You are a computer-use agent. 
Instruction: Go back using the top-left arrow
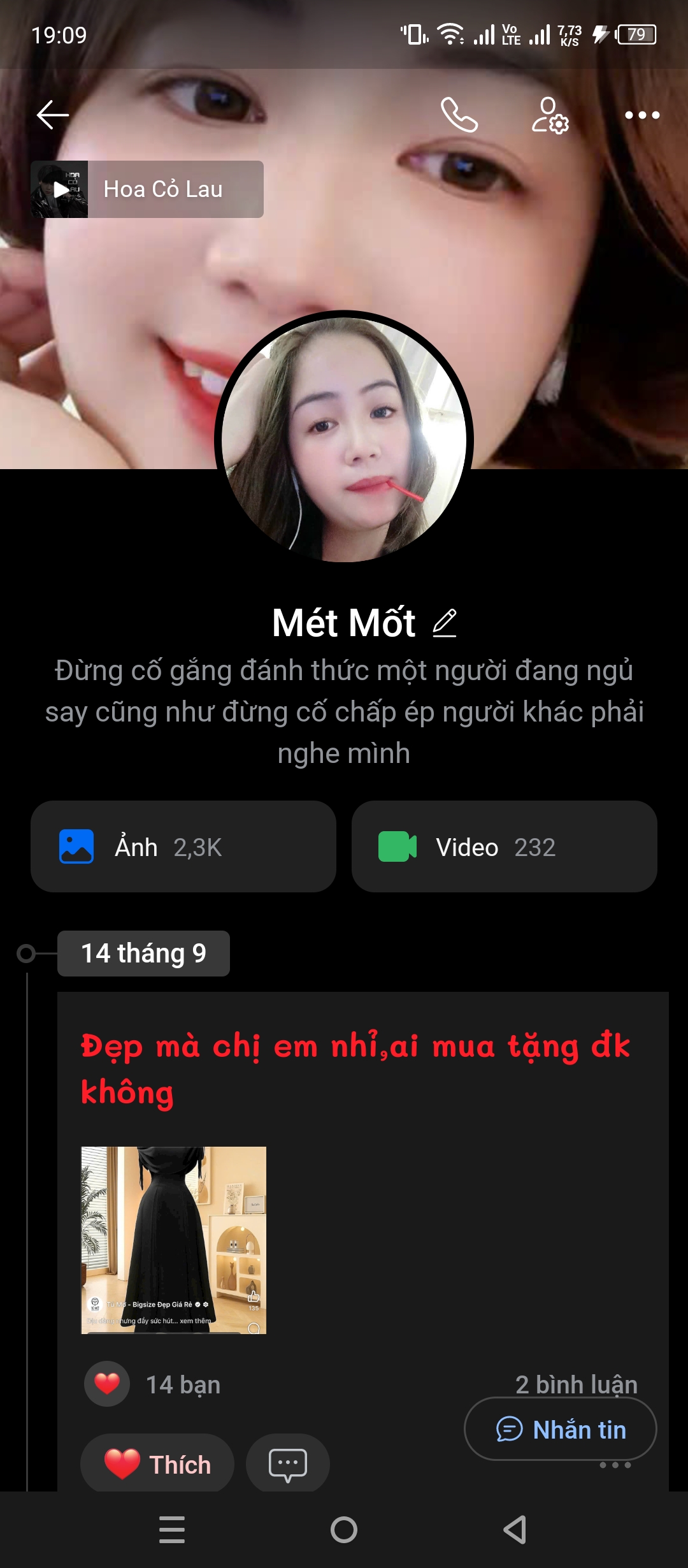point(52,115)
